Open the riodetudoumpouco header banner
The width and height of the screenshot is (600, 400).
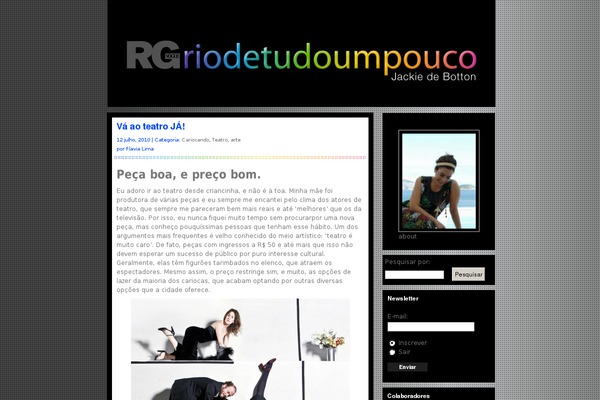301,56
